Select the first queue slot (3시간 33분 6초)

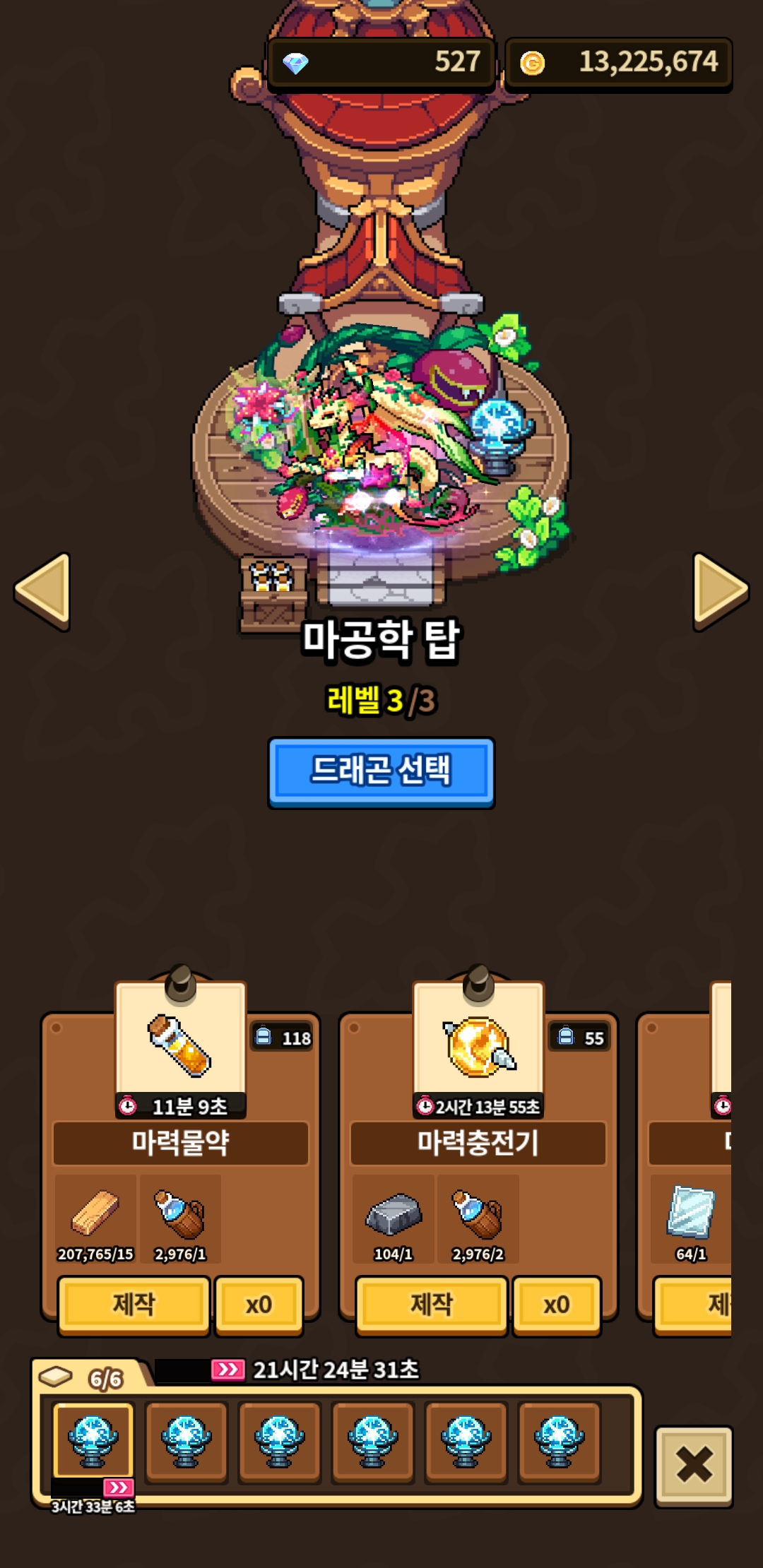click(93, 1441)
